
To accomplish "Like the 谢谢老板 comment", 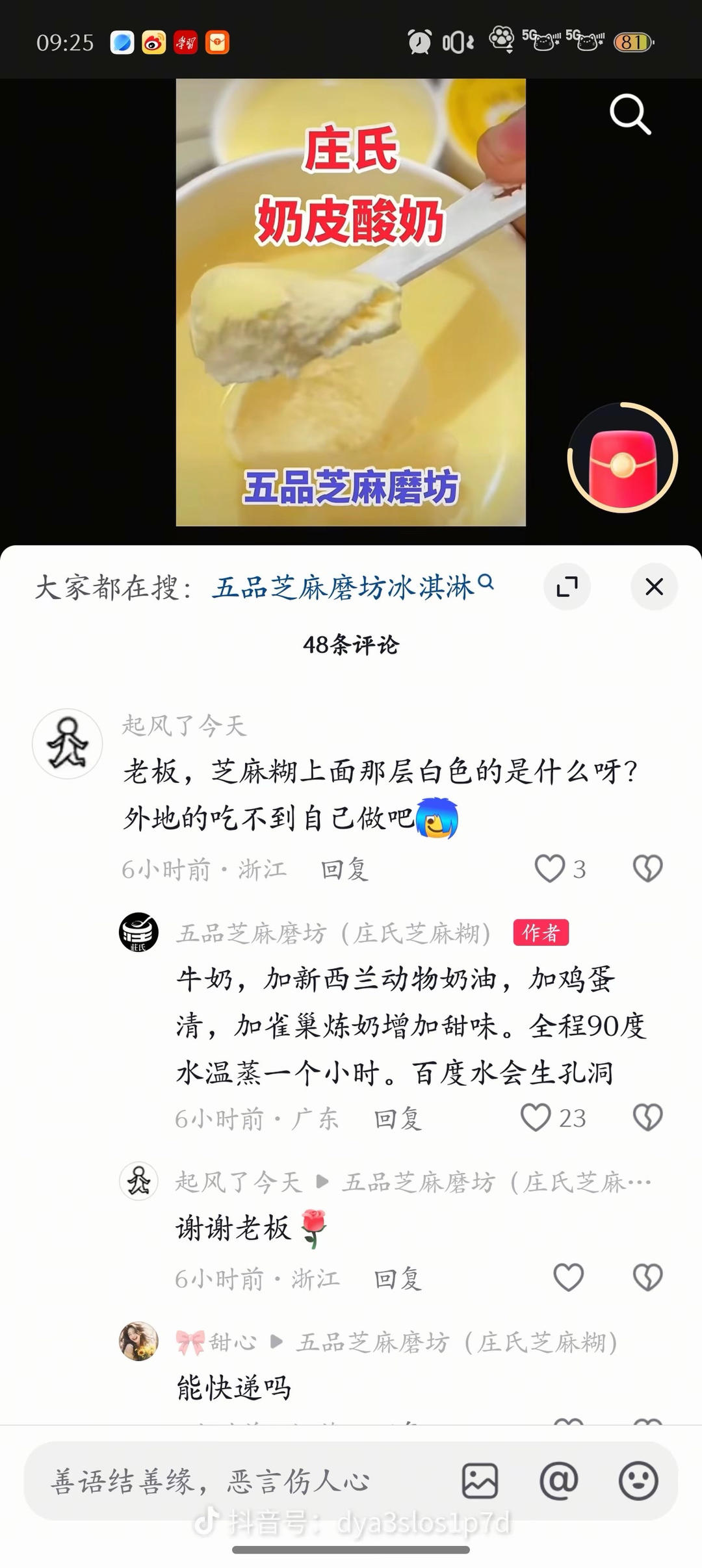I will 568,1278.
